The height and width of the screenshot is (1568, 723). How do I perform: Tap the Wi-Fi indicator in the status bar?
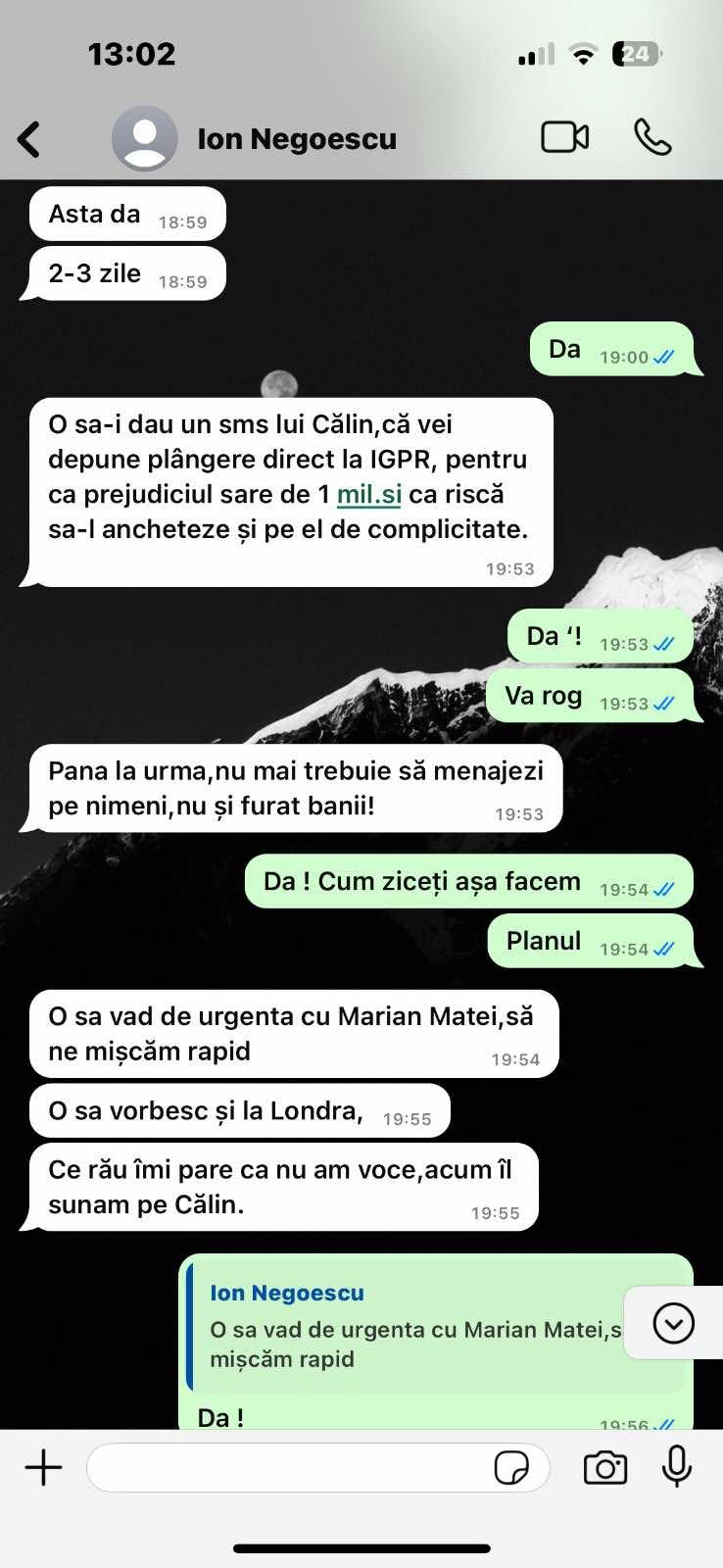[x=583, y=54]
